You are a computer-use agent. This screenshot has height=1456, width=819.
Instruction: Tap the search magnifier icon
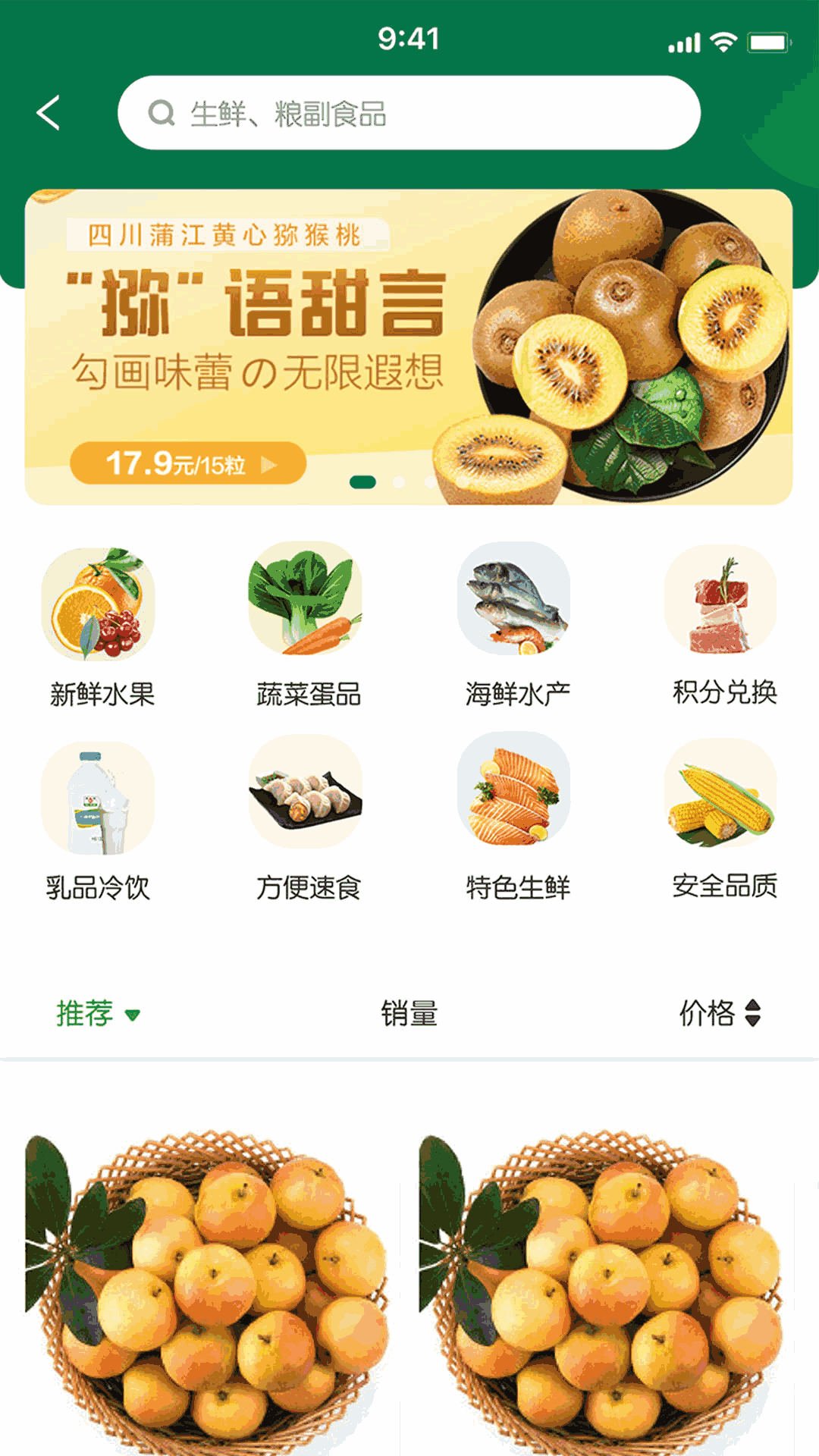click(x=159, y=114)
